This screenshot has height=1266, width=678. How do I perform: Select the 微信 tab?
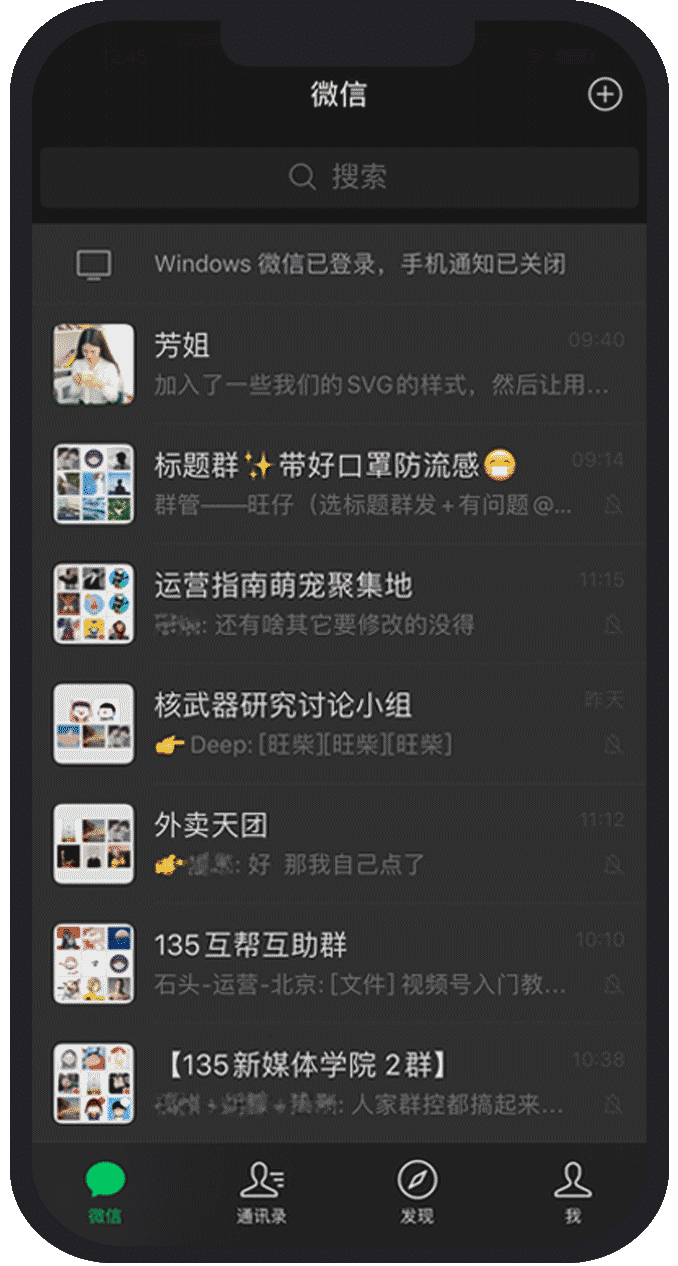105,1193
